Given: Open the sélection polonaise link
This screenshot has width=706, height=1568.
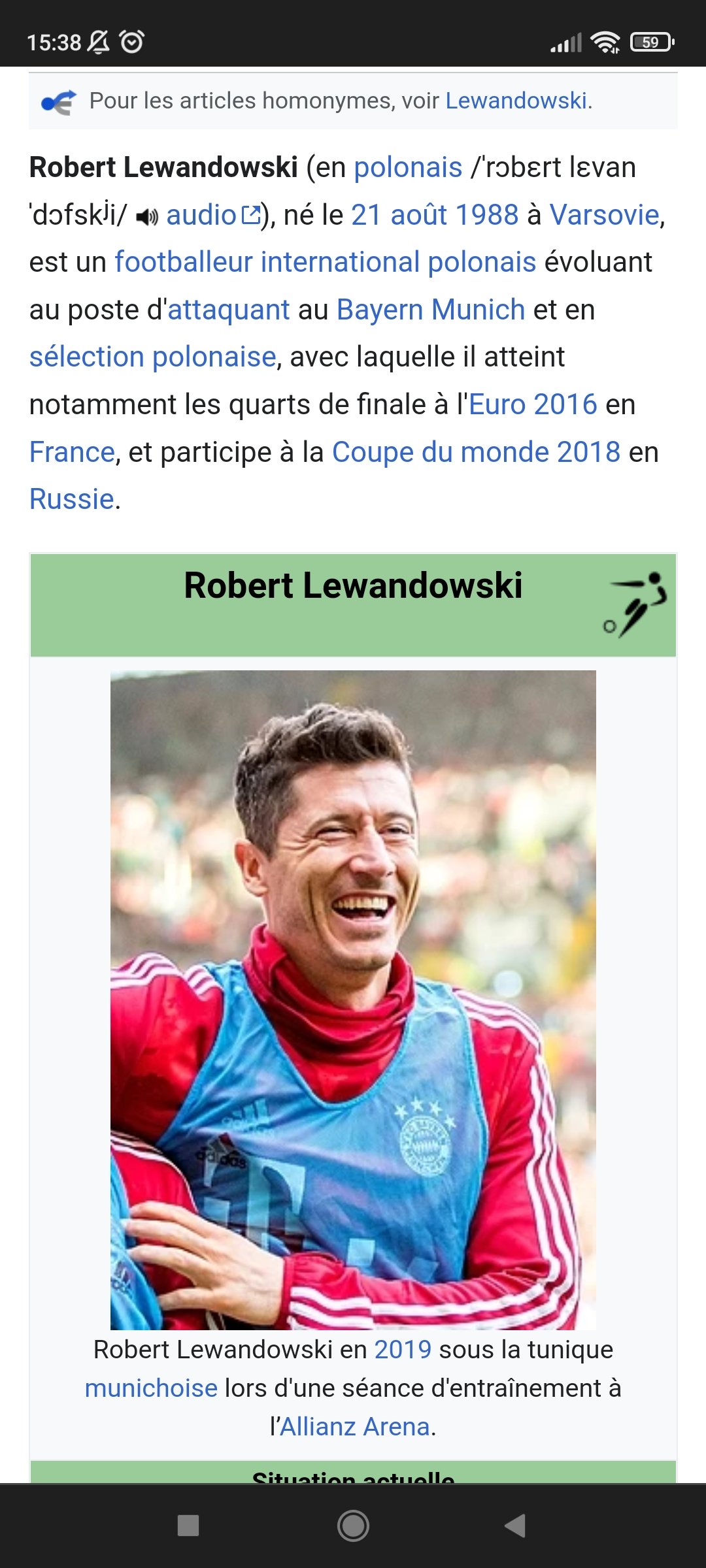Looking at the screenshot, I should click(153, 357).
